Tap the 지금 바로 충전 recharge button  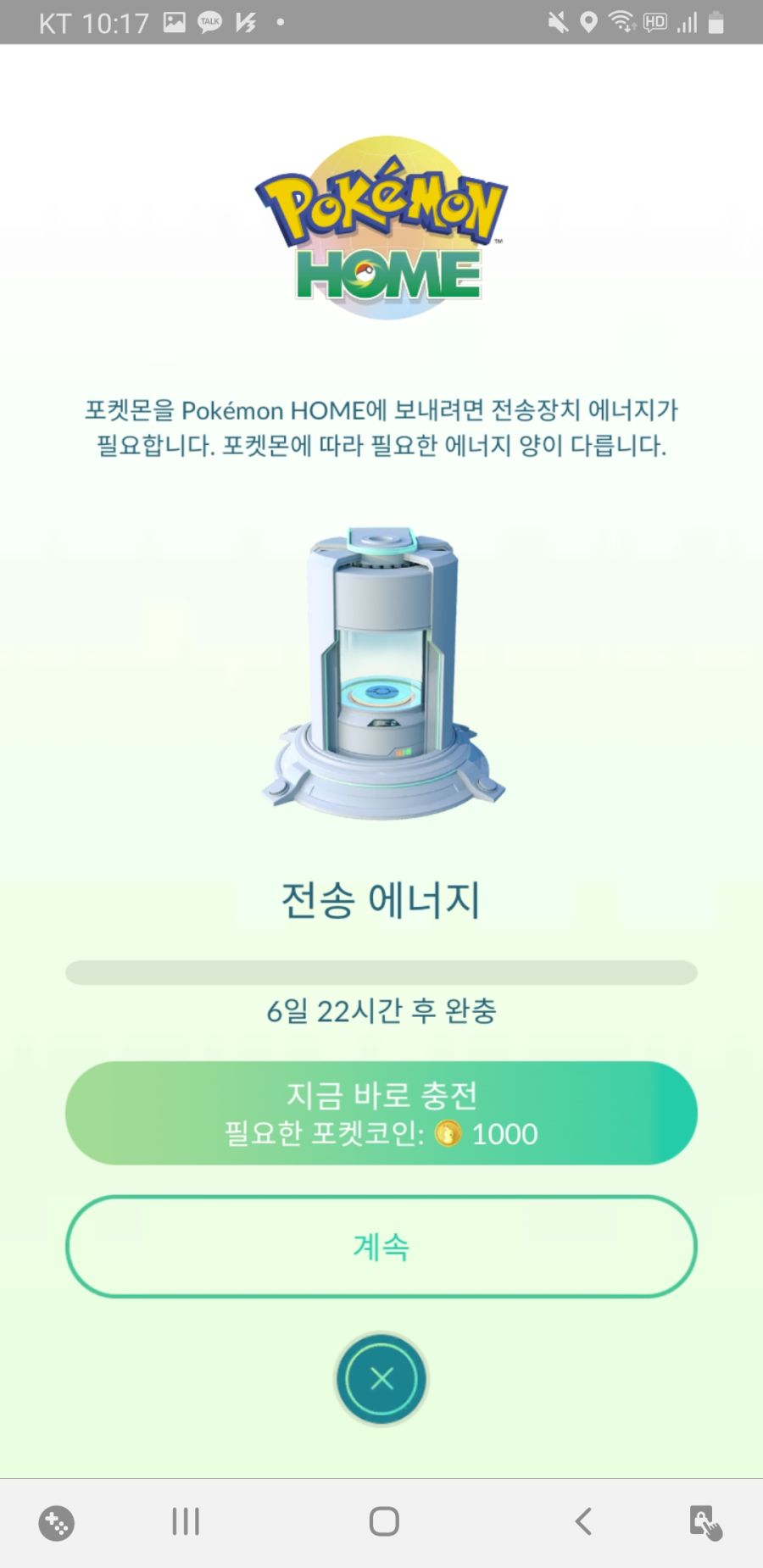(x=381, y=1112)
